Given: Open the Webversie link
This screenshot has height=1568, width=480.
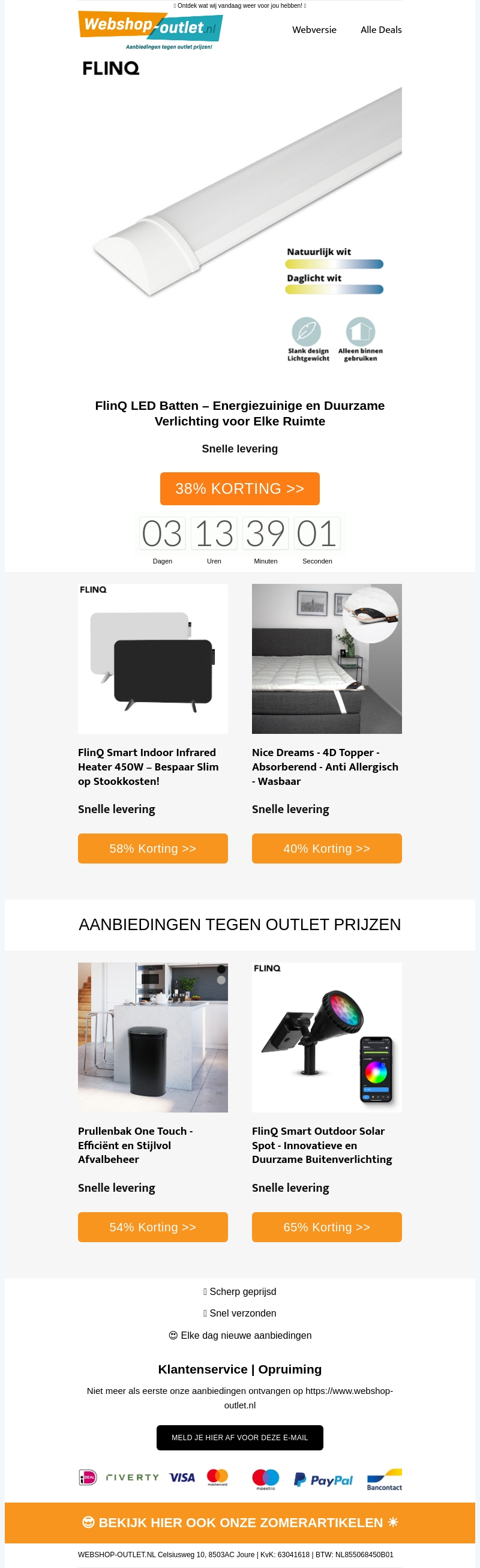Looking at the screenshot, I should point(314,30).
